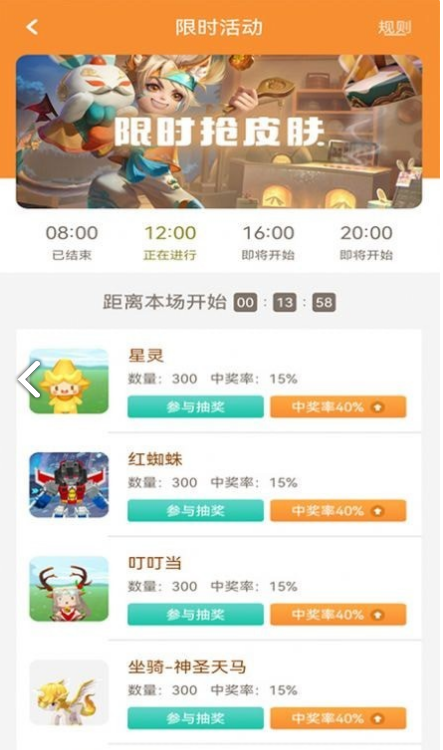Open the 叮叮当 skin thumbnail
Screen dimensions: 443x750
[69, 589]
